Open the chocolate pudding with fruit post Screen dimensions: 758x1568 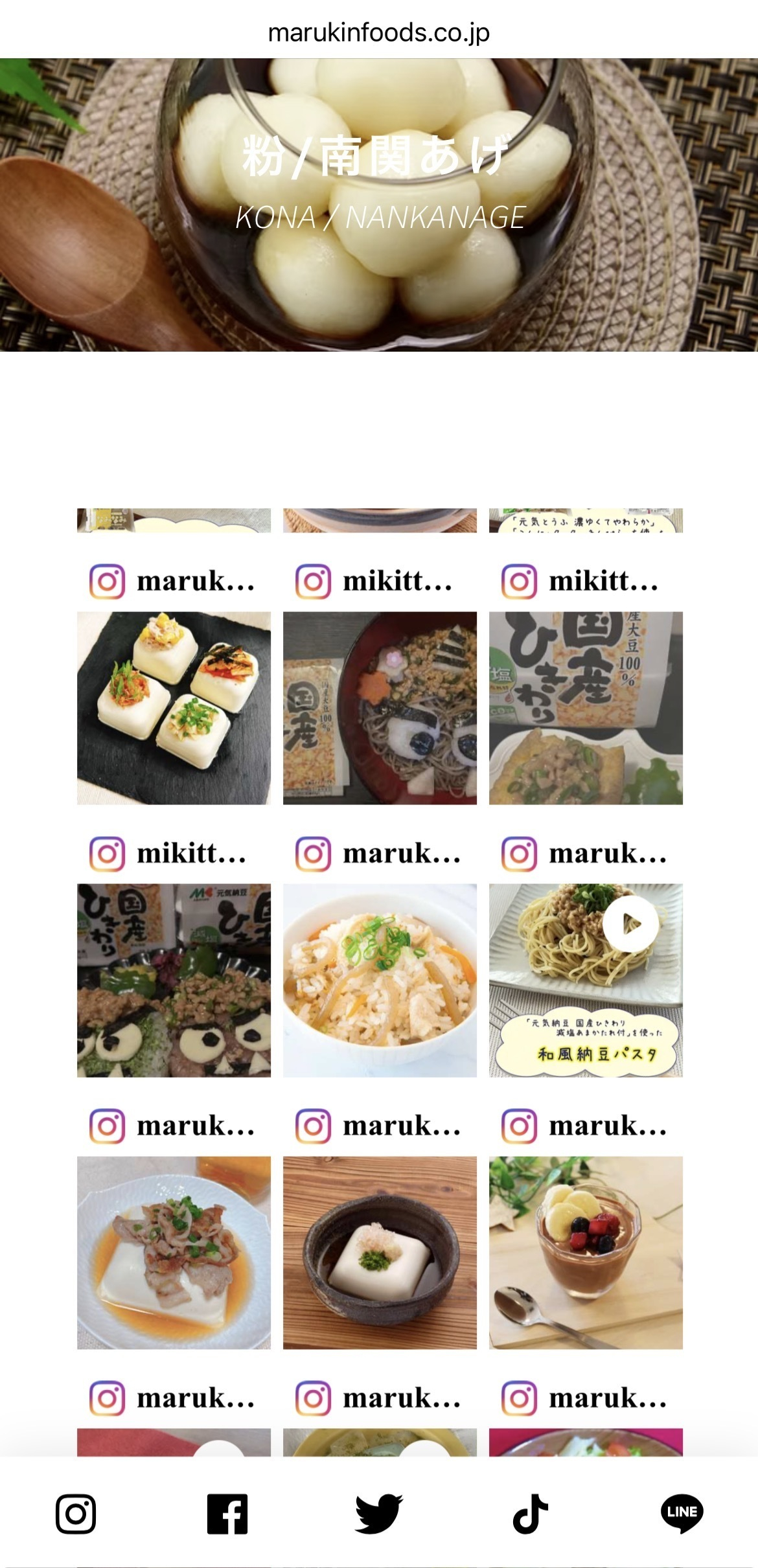[586, 1252]
